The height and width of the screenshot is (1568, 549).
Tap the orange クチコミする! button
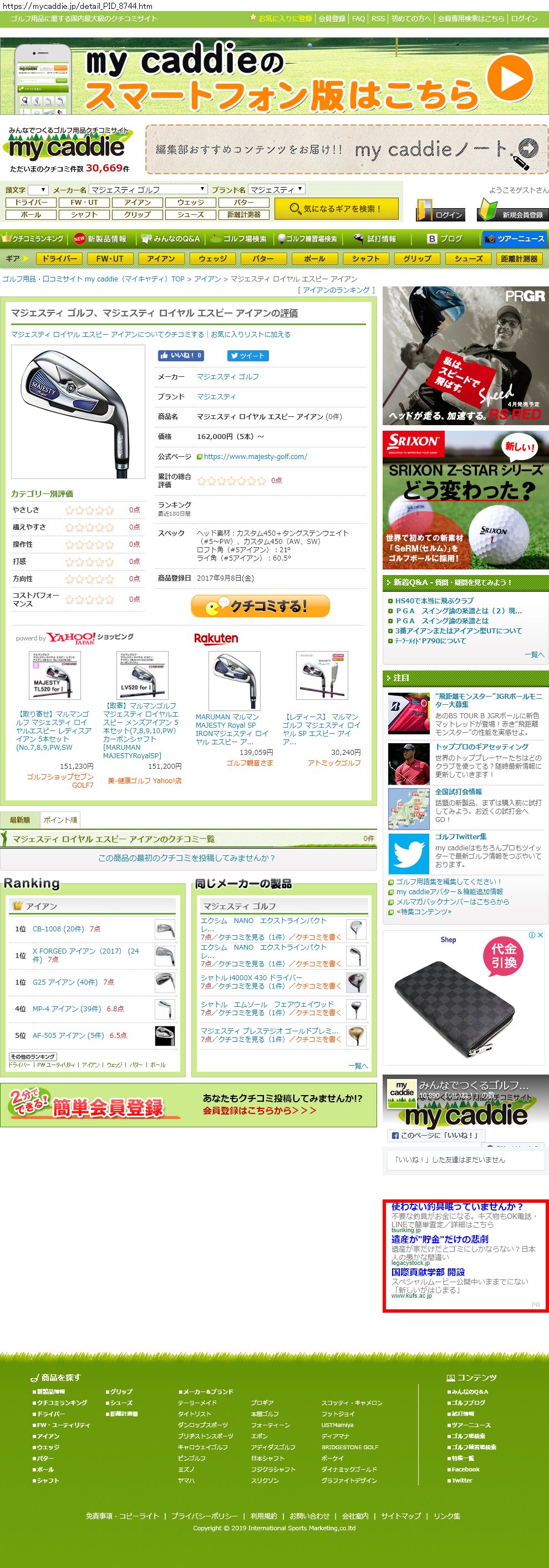point(260,606)
